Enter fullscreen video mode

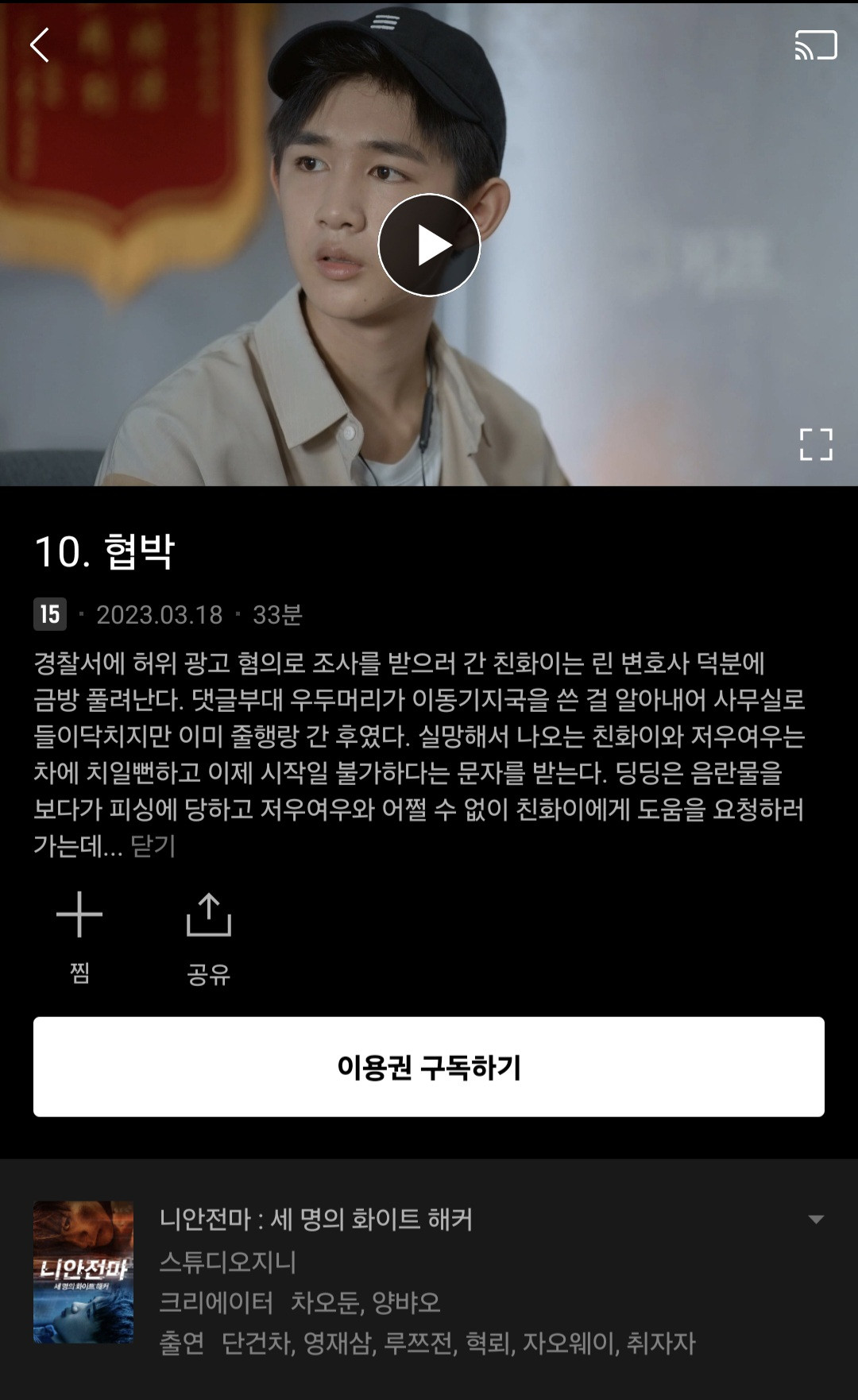[816, 444]
